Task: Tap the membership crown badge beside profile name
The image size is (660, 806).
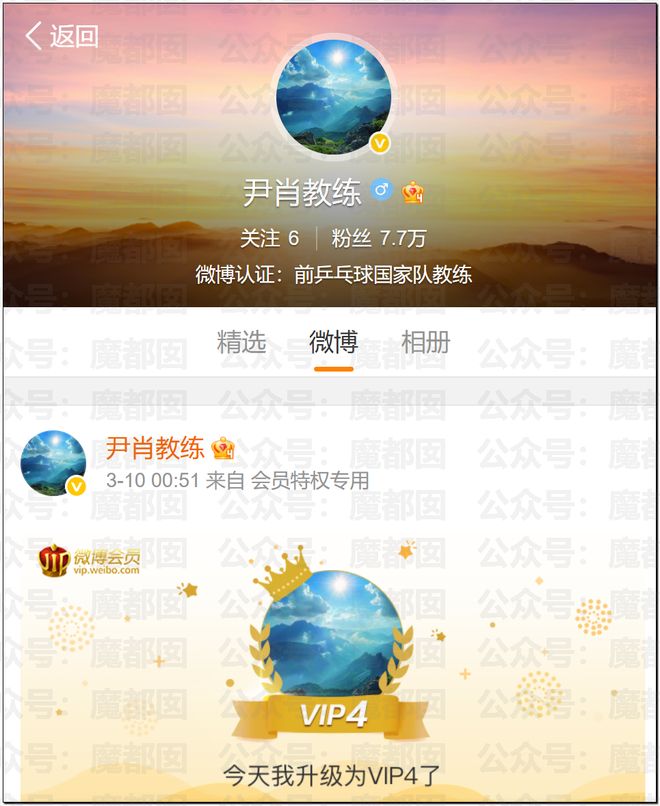Action: (x=413, y=192)
